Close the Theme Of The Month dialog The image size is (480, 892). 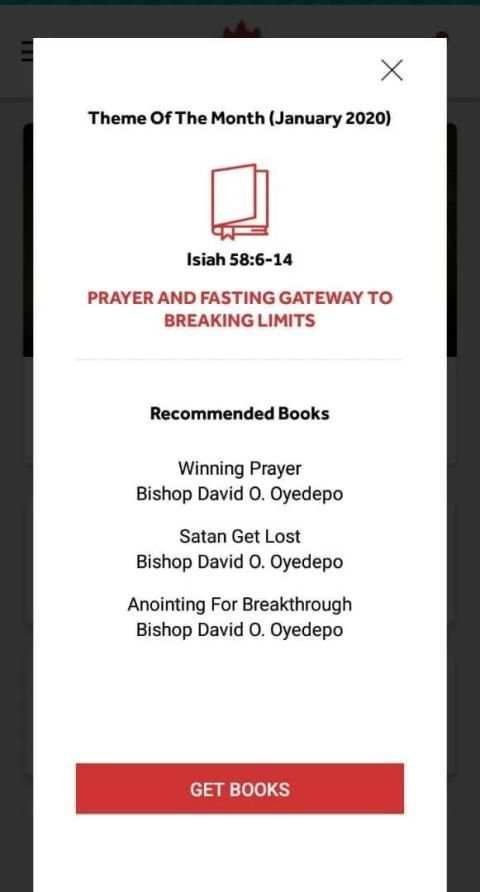(x=392, y=71)
